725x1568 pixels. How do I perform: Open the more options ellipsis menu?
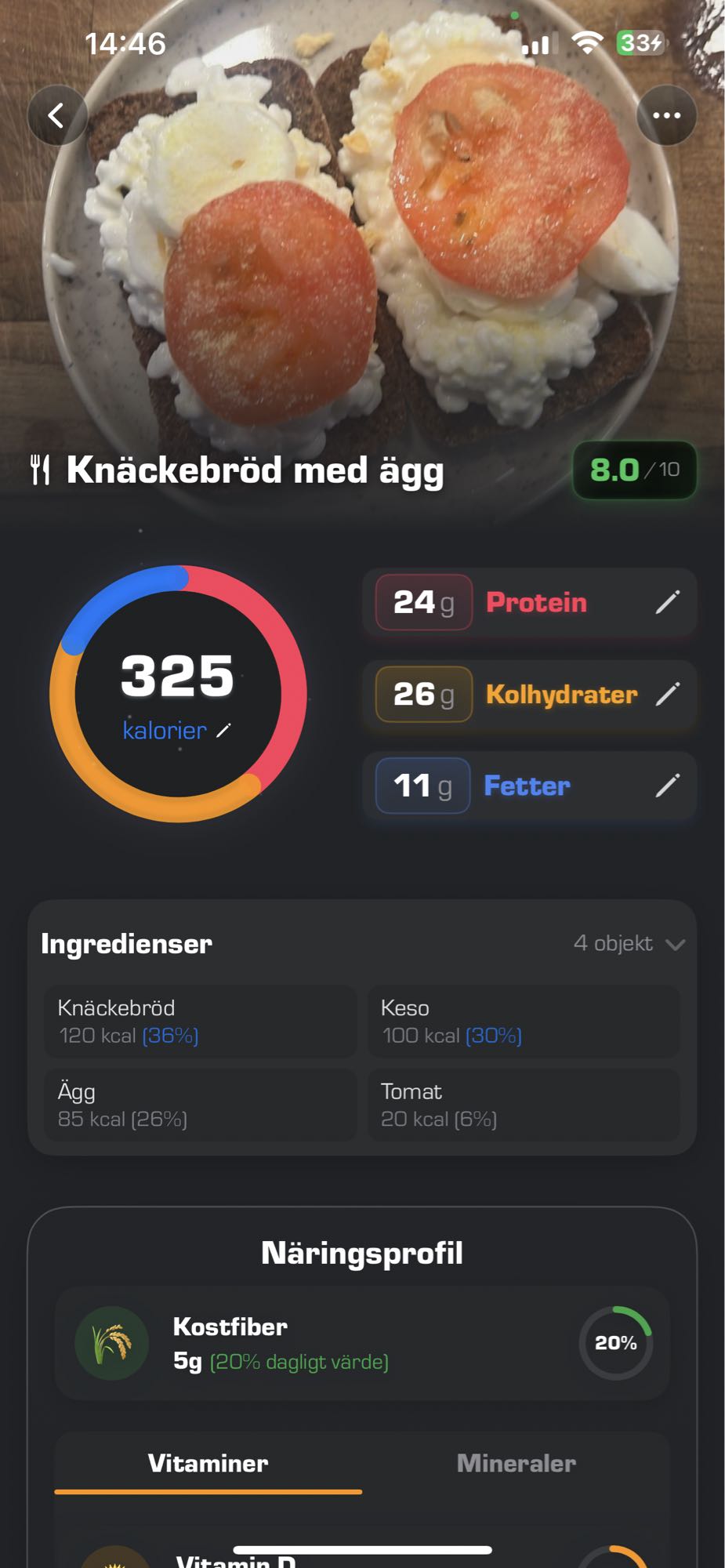click(667, 114)
